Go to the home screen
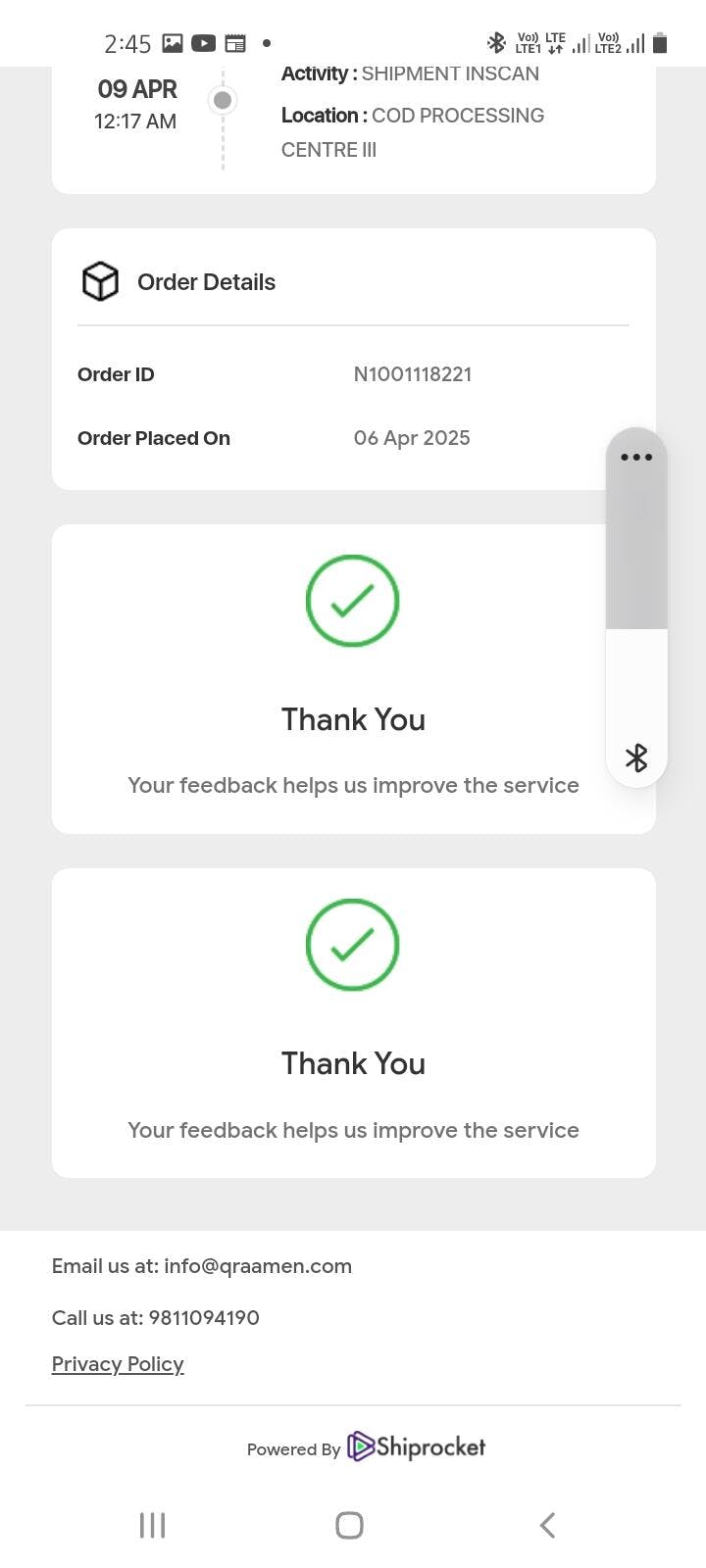 click(x=349, y=1525)
